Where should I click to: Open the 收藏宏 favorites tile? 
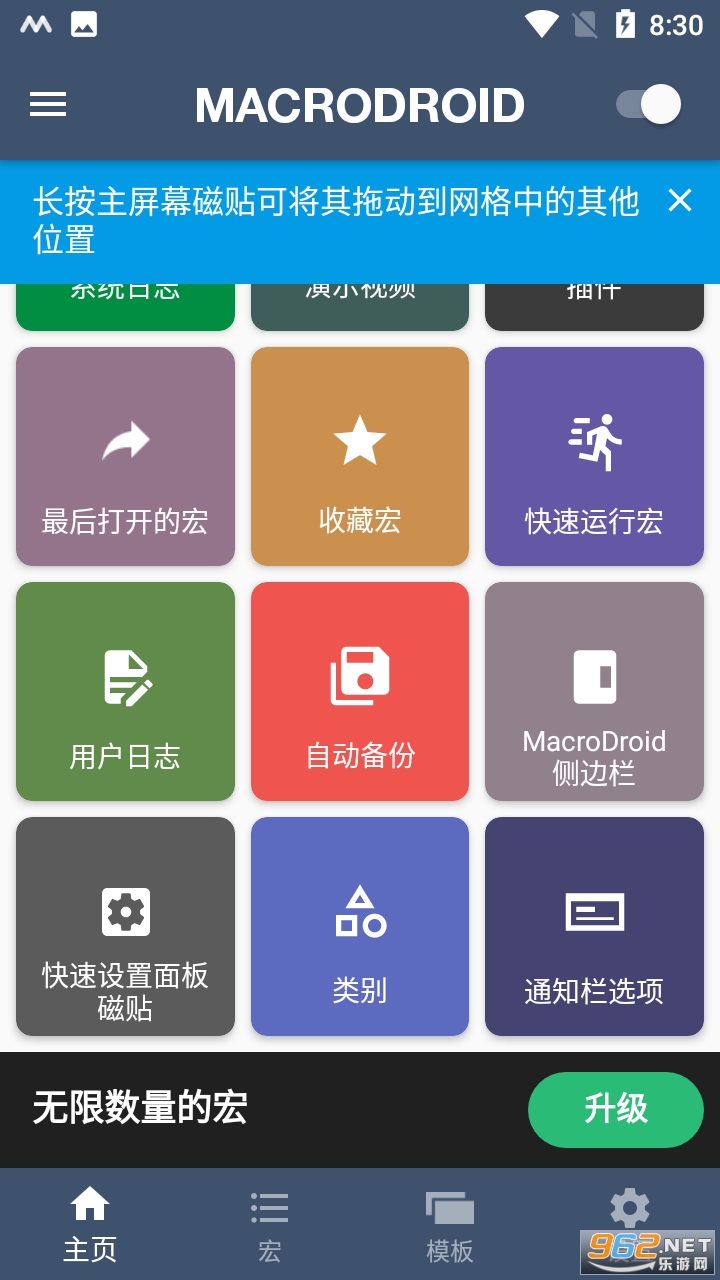(x=360, y=457)
